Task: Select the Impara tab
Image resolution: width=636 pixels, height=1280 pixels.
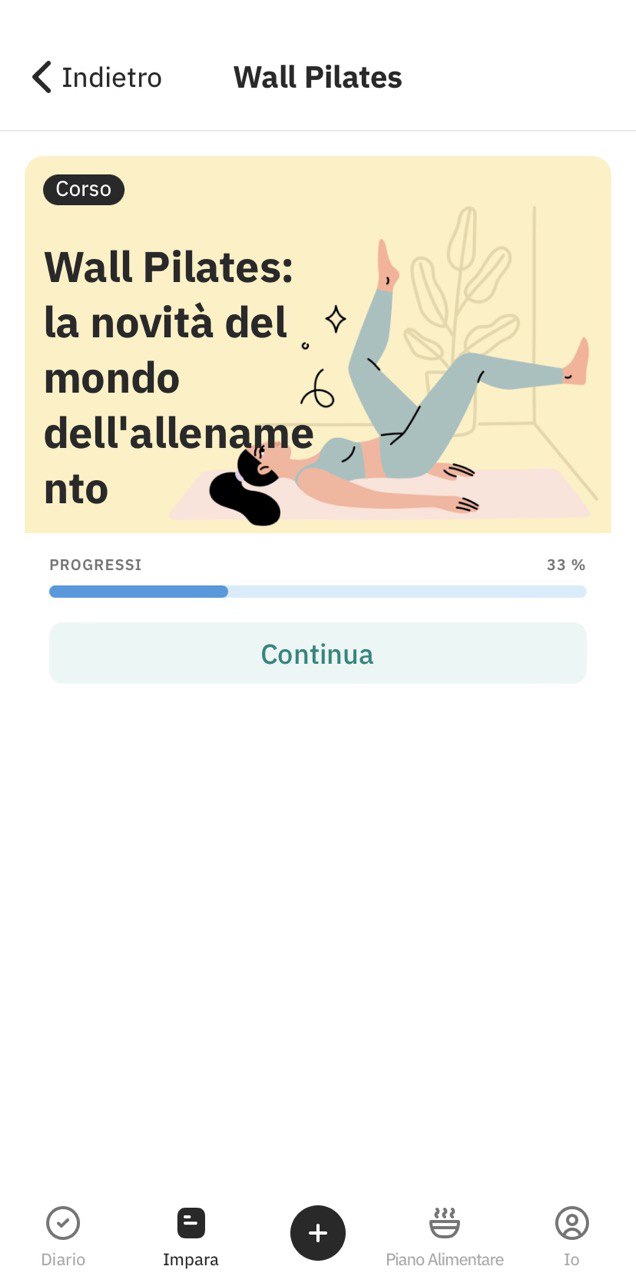Action: point(190,1236)
